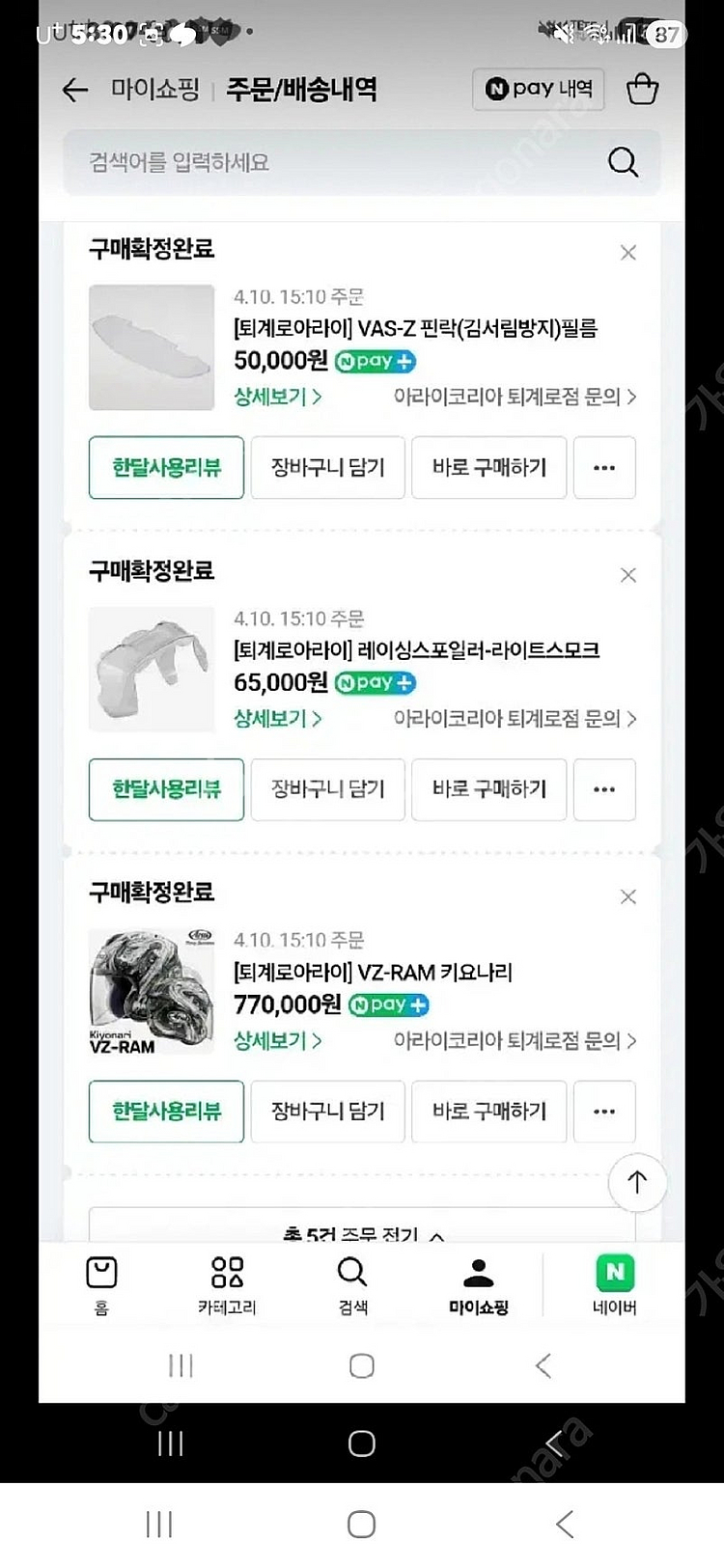Open the shopping cart icon

tap(642, 90)
